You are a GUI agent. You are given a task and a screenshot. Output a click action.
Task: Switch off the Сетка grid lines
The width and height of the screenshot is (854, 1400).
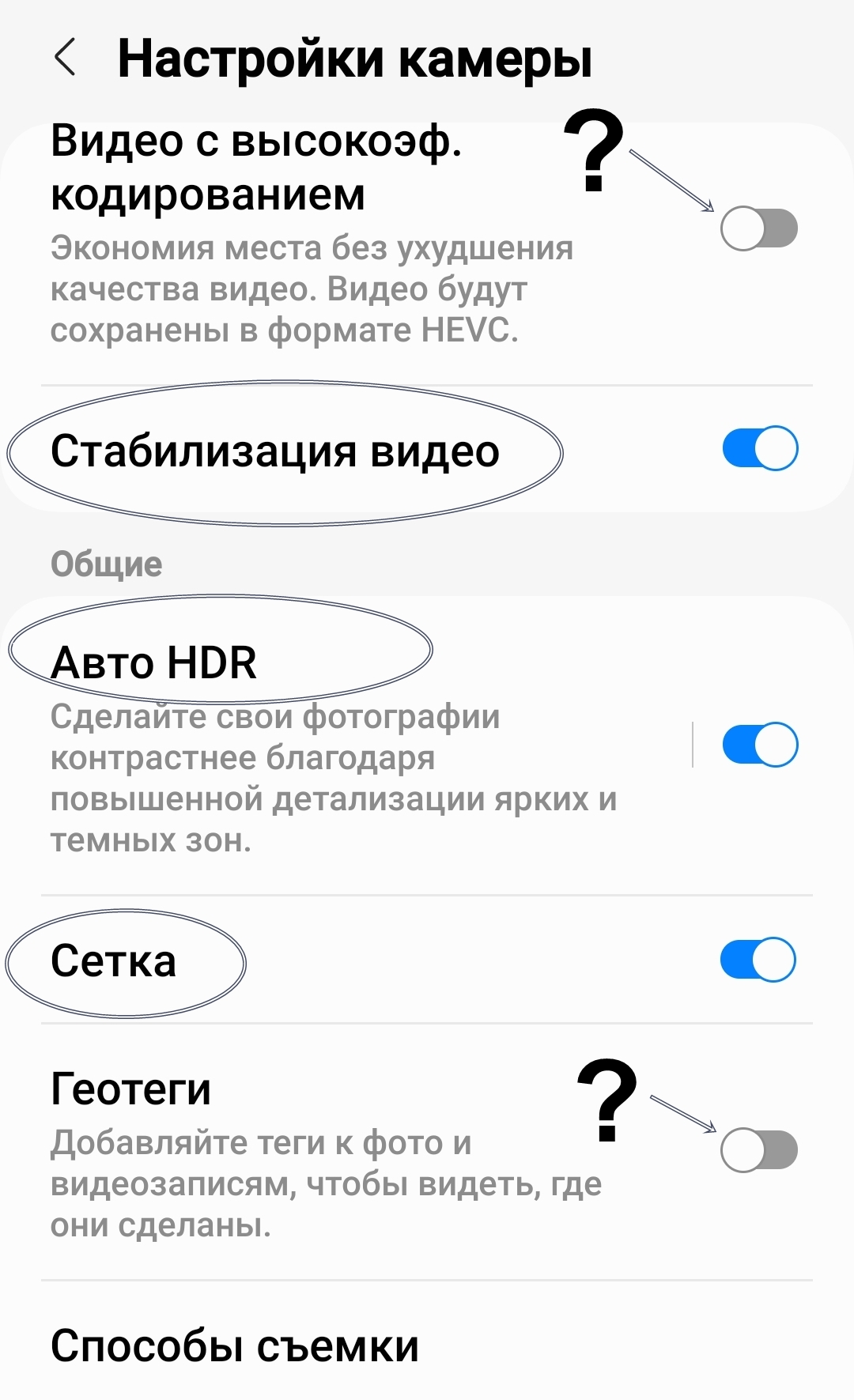click(x=758, y=960)
